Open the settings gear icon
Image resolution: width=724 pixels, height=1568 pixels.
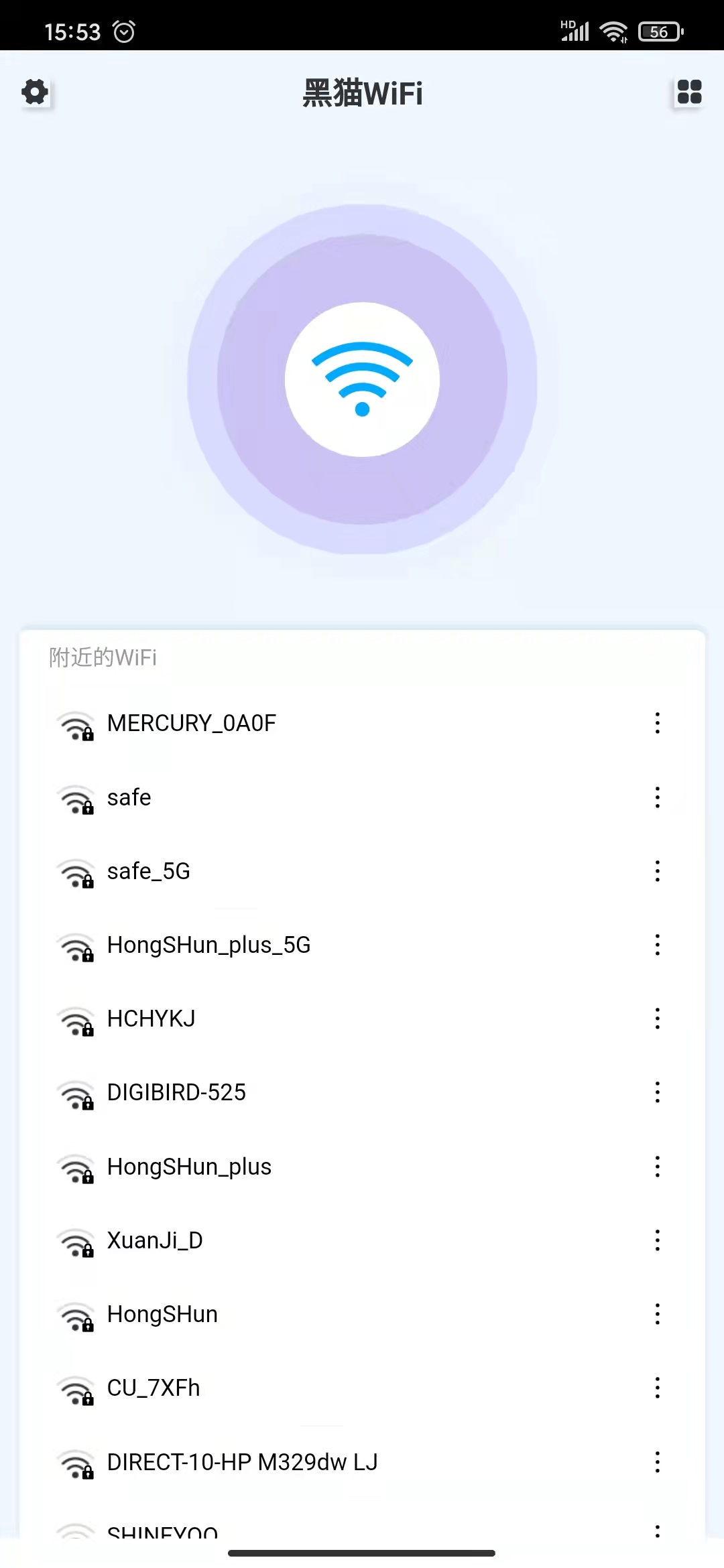point(35,92)
